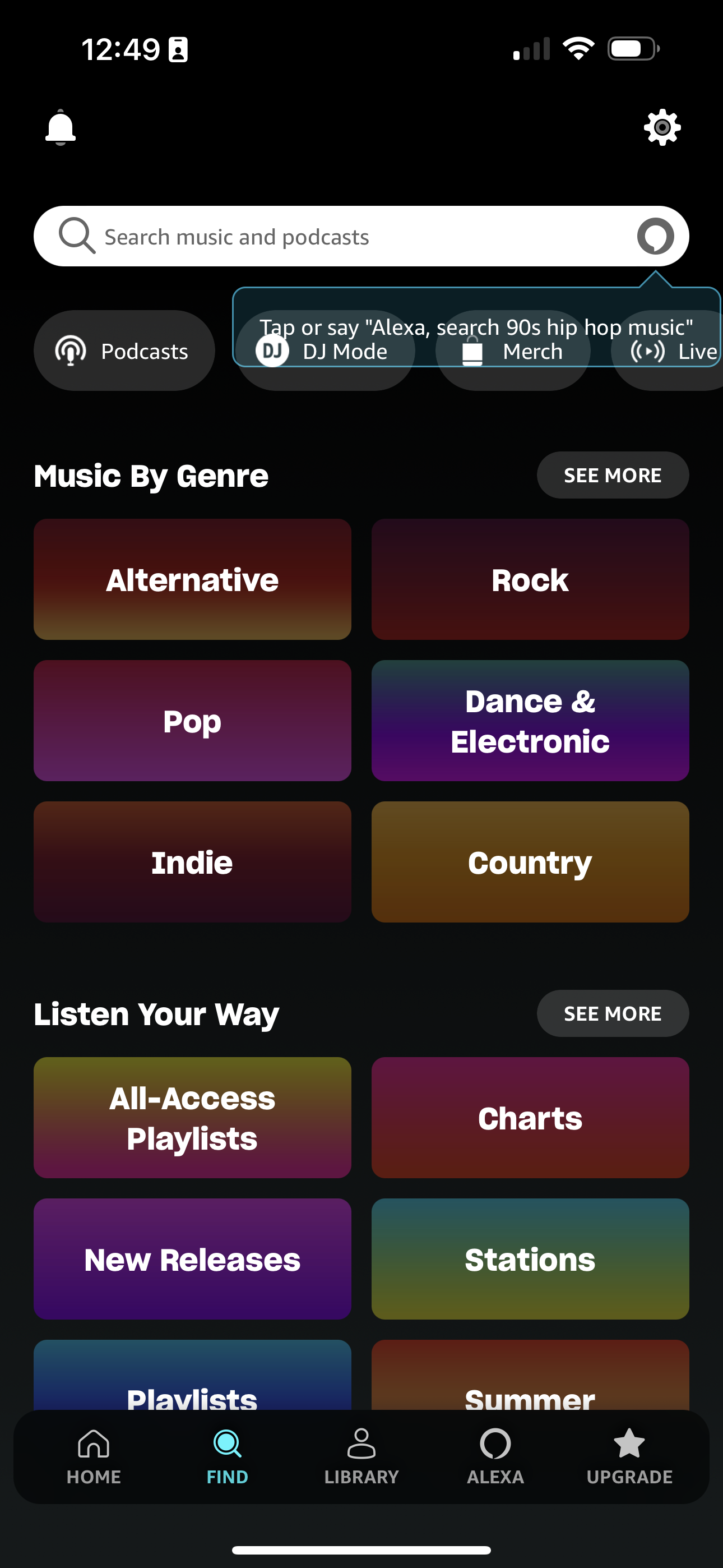Start a voice search with the Alexa icon

pyautogui.click(x=655, y=236)
